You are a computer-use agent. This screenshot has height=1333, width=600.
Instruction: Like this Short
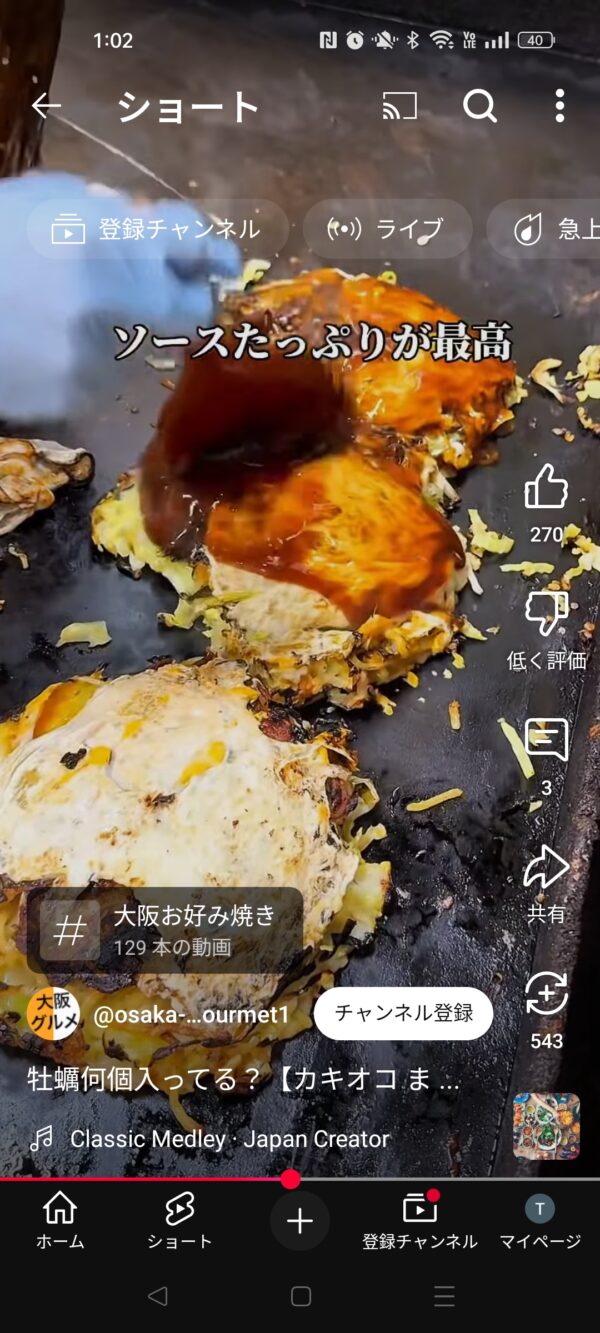[546, 488]
